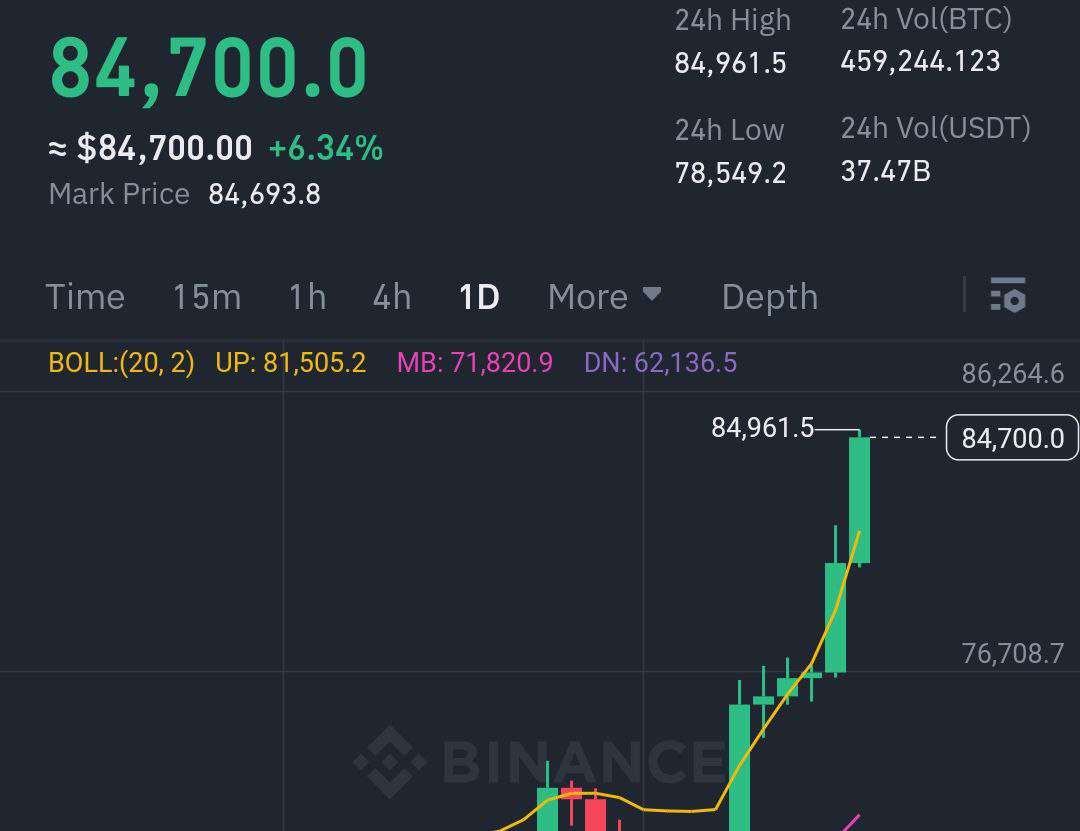Select the 15m interval
Screen dimensions: 1080x831
[x=206, y=297]
